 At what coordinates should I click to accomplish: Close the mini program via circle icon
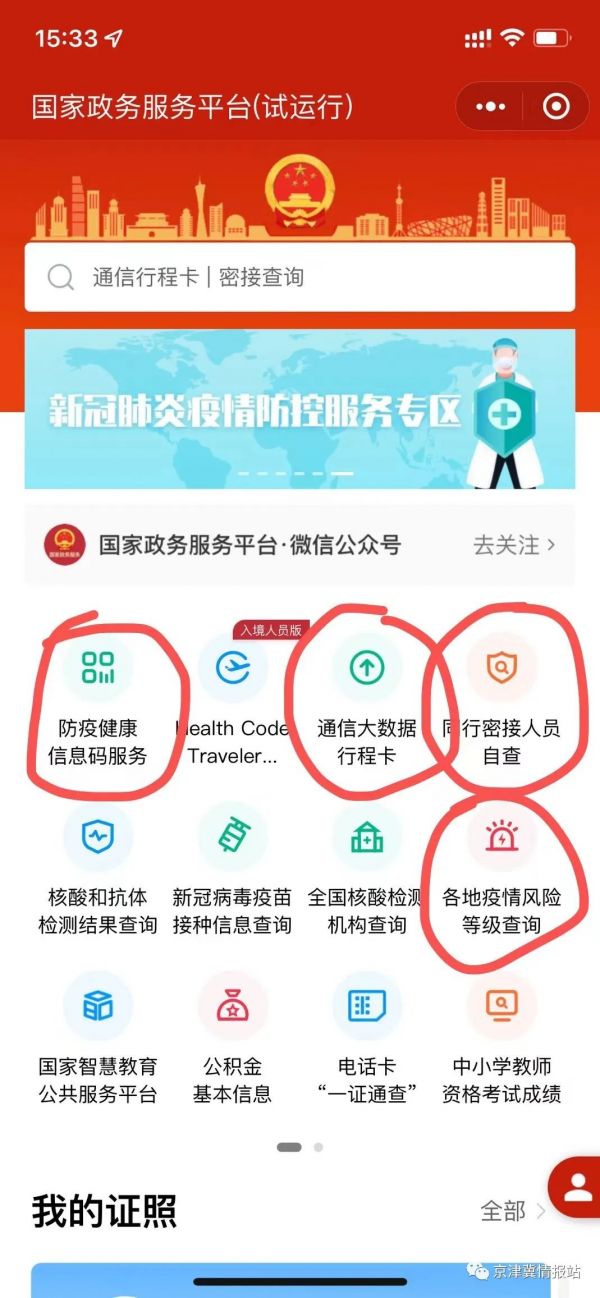point(556,106)
